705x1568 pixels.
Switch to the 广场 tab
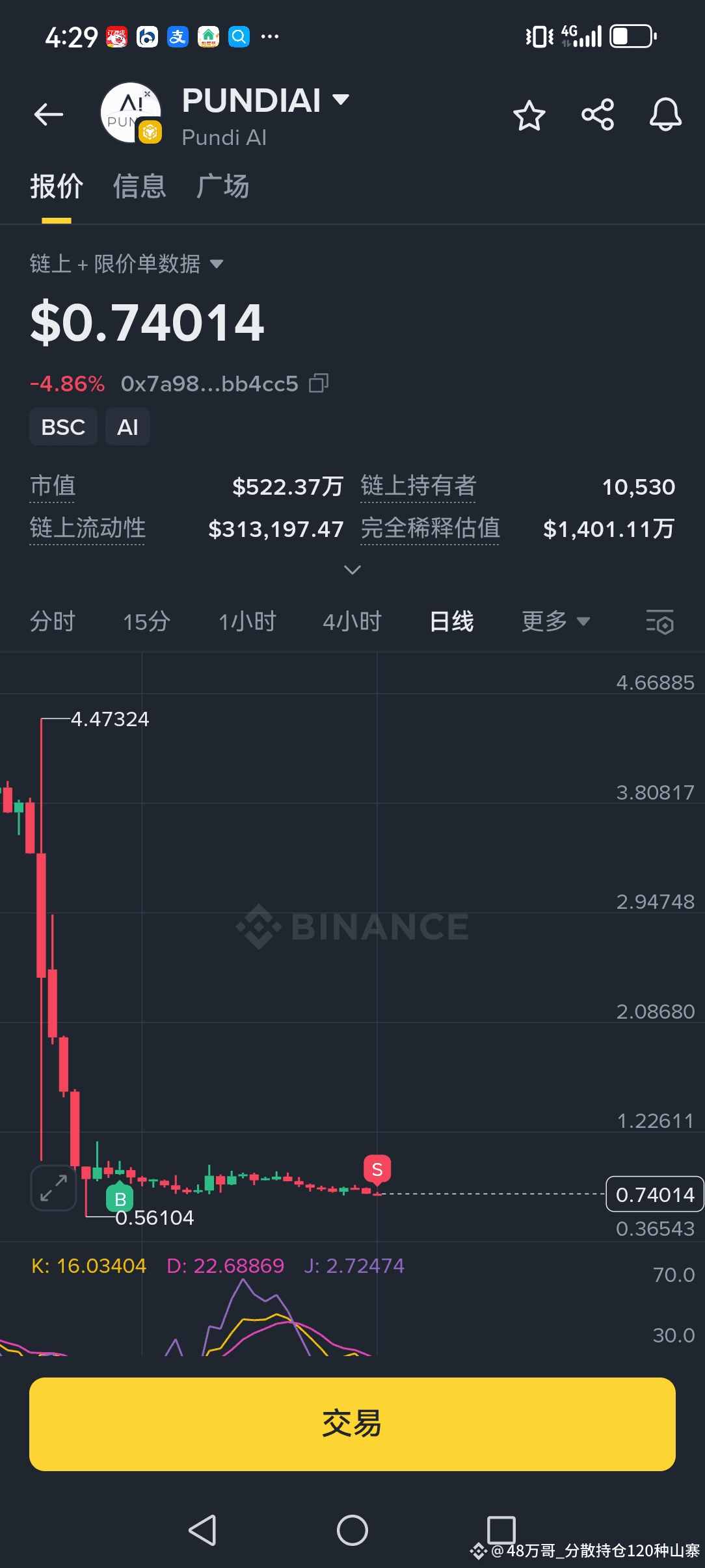coord(222,187)
